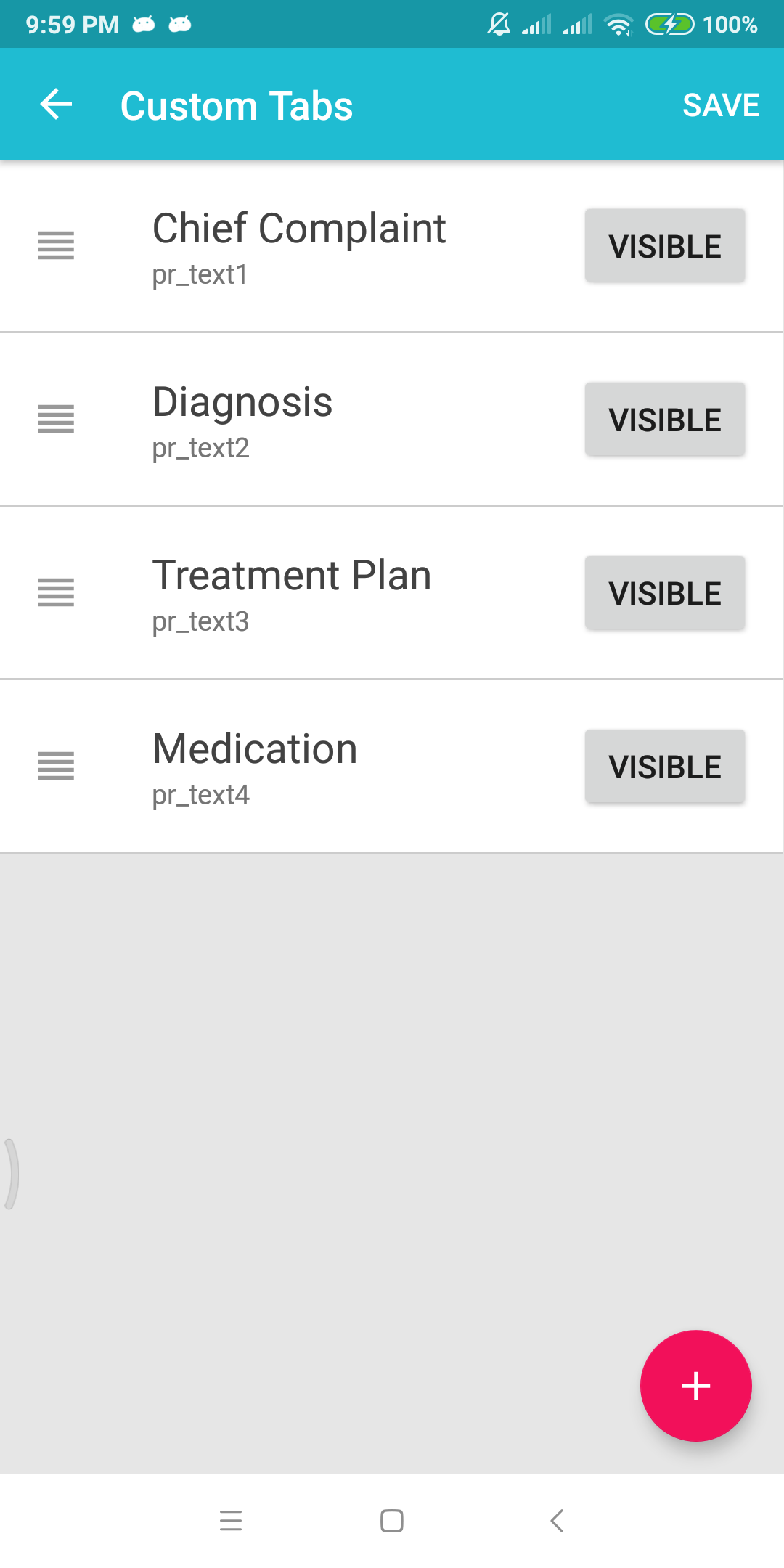Tap the reorder handle beside Medication
The height and width of the screenshot is (1568, 784).
pyautogui.click(x=56, y=766)
